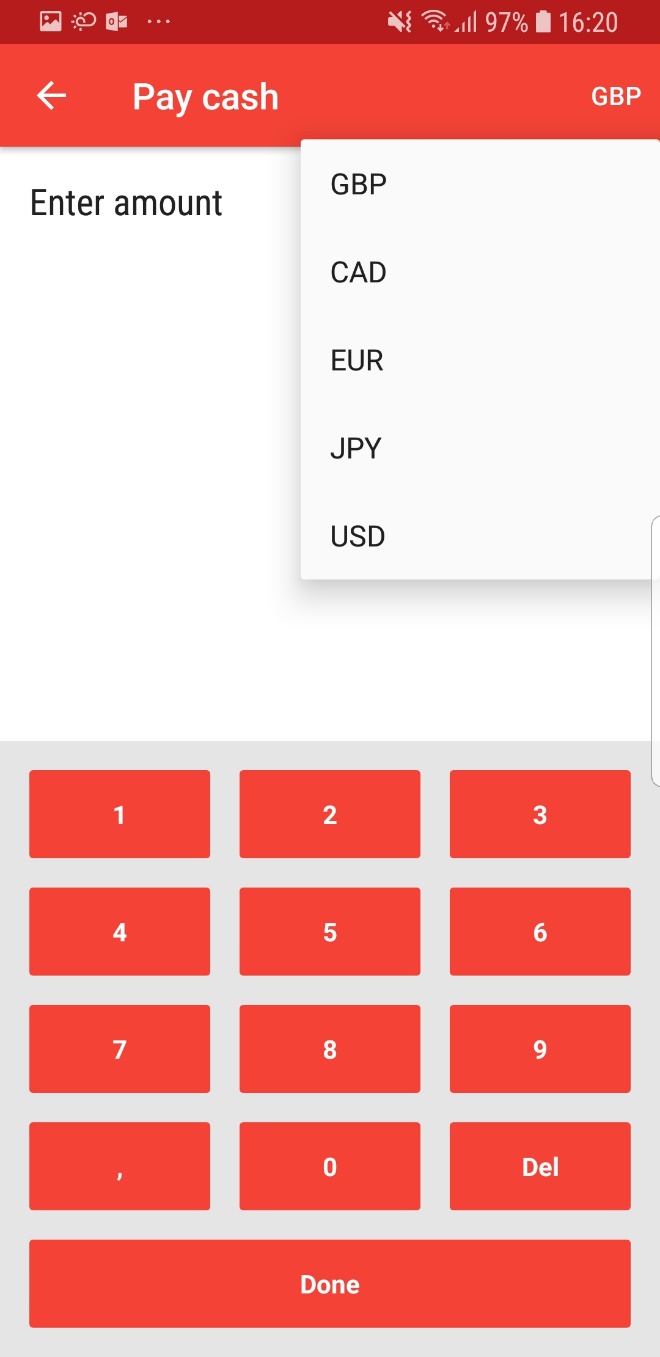660x1357 pixels.
Task: Confirm amount with Done button
Action: tap(330, 1284)
